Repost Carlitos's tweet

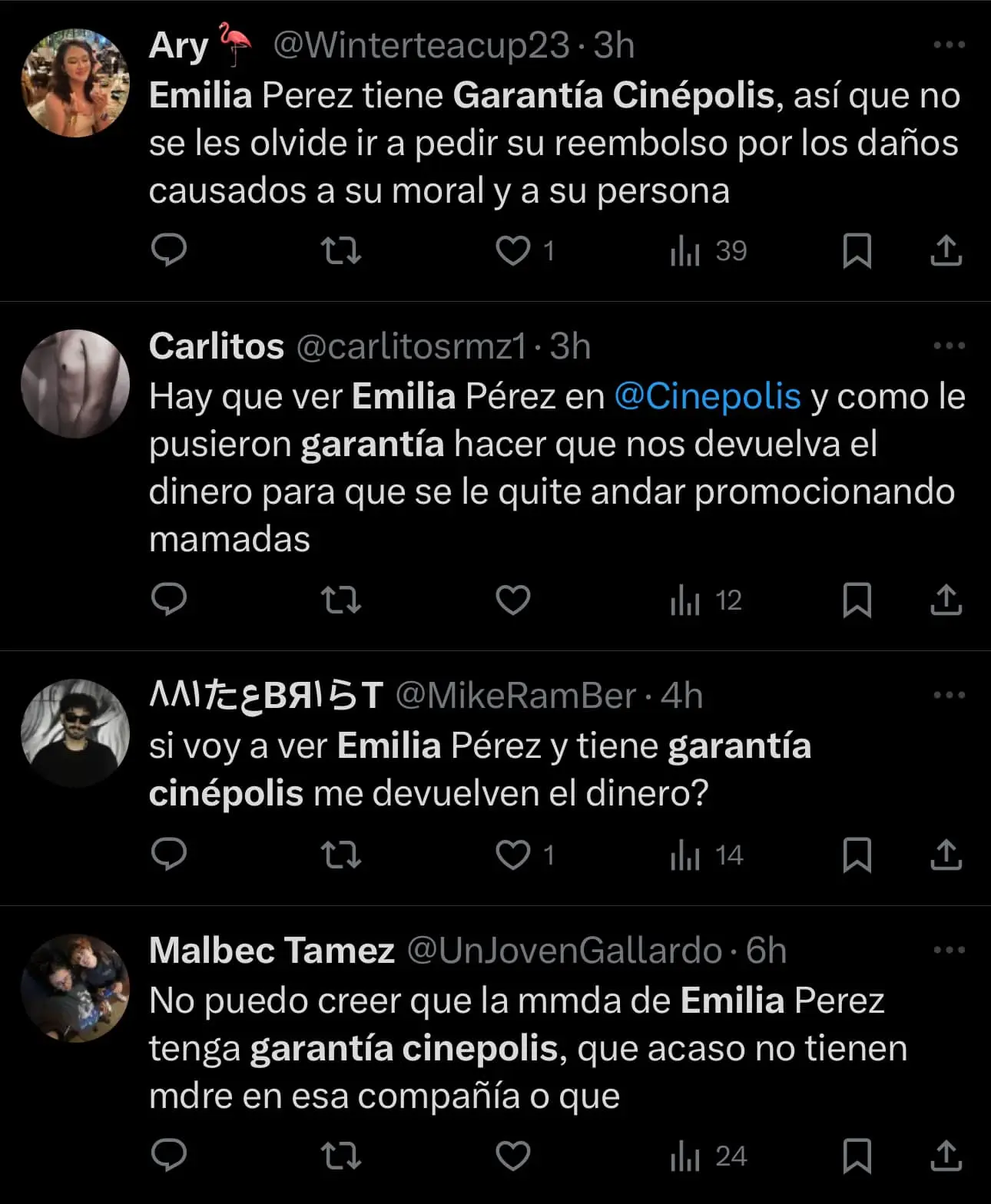(340, 600)
